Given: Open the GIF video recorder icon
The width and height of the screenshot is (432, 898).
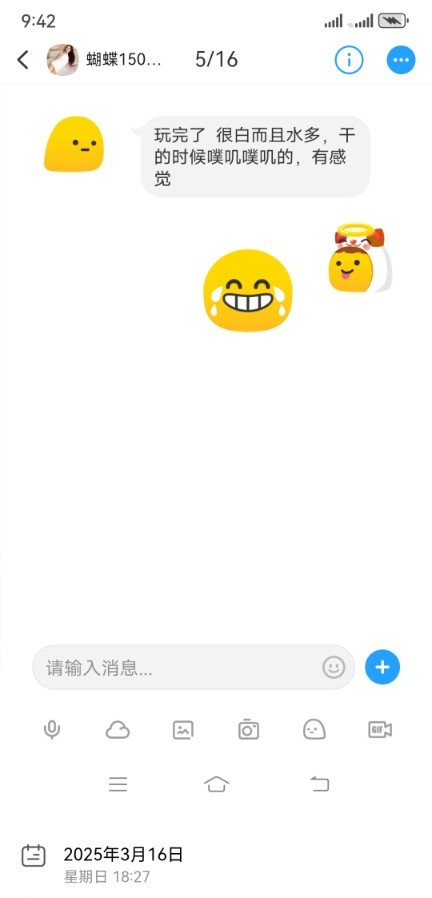Looking at the screenshot, I should pos(379,730).
